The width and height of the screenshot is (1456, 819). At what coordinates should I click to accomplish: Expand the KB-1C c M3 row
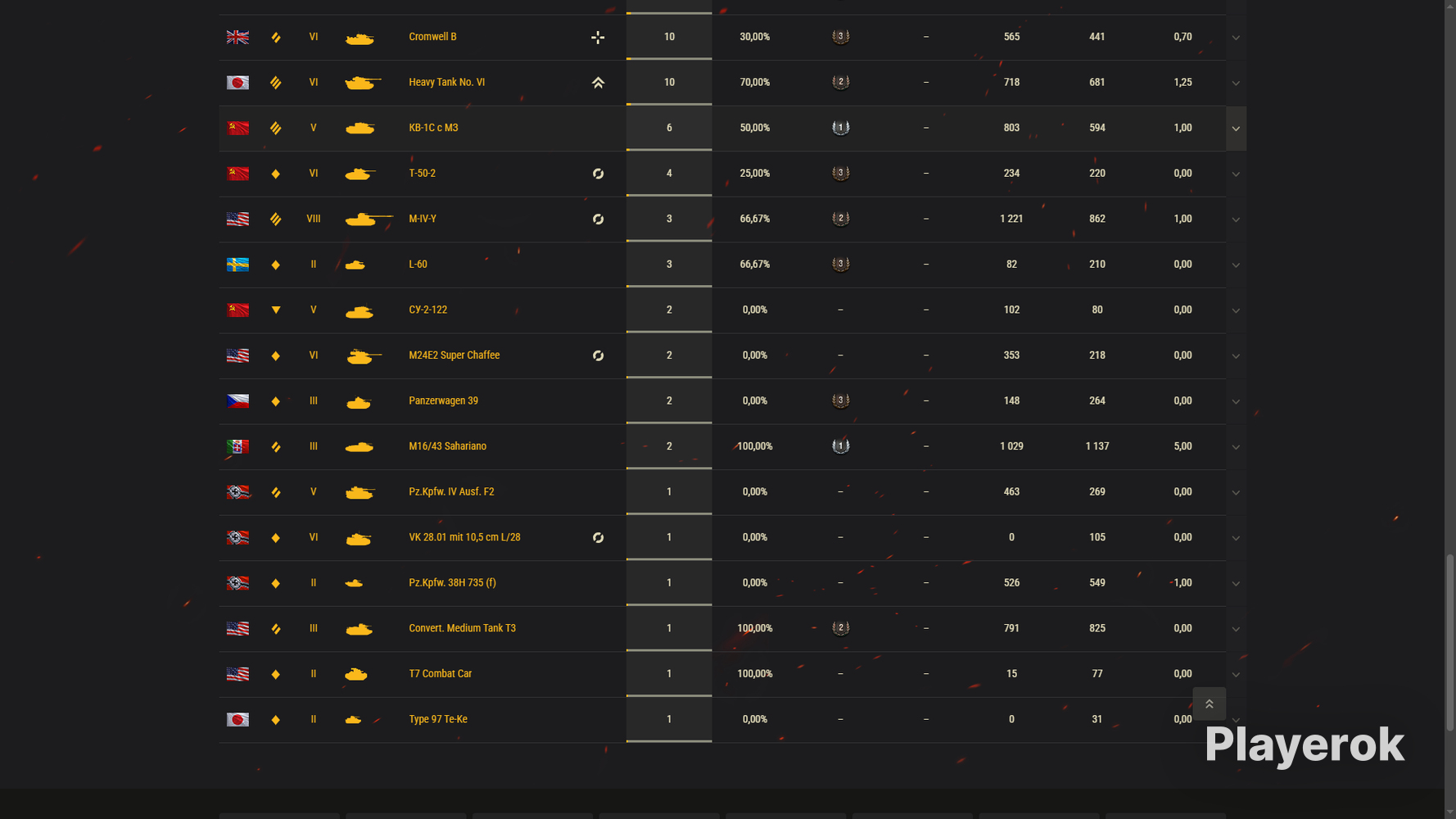[1236, 129]
